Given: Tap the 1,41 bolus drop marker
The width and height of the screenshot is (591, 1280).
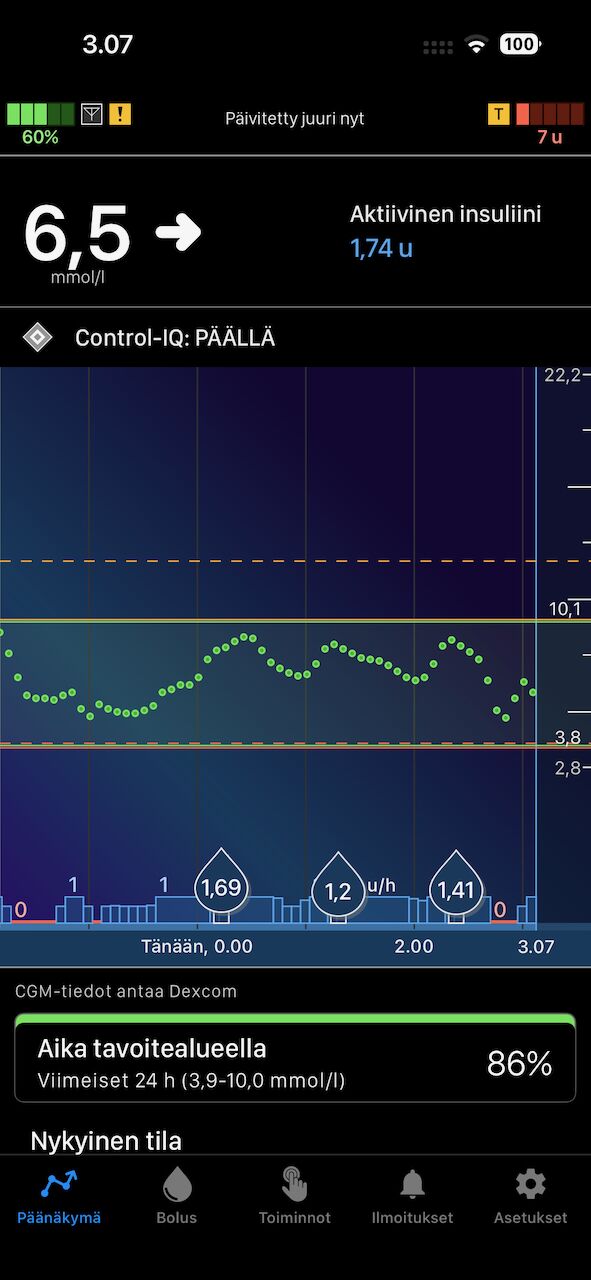Looking at the screenshot, I should click(x=456, y=883).
